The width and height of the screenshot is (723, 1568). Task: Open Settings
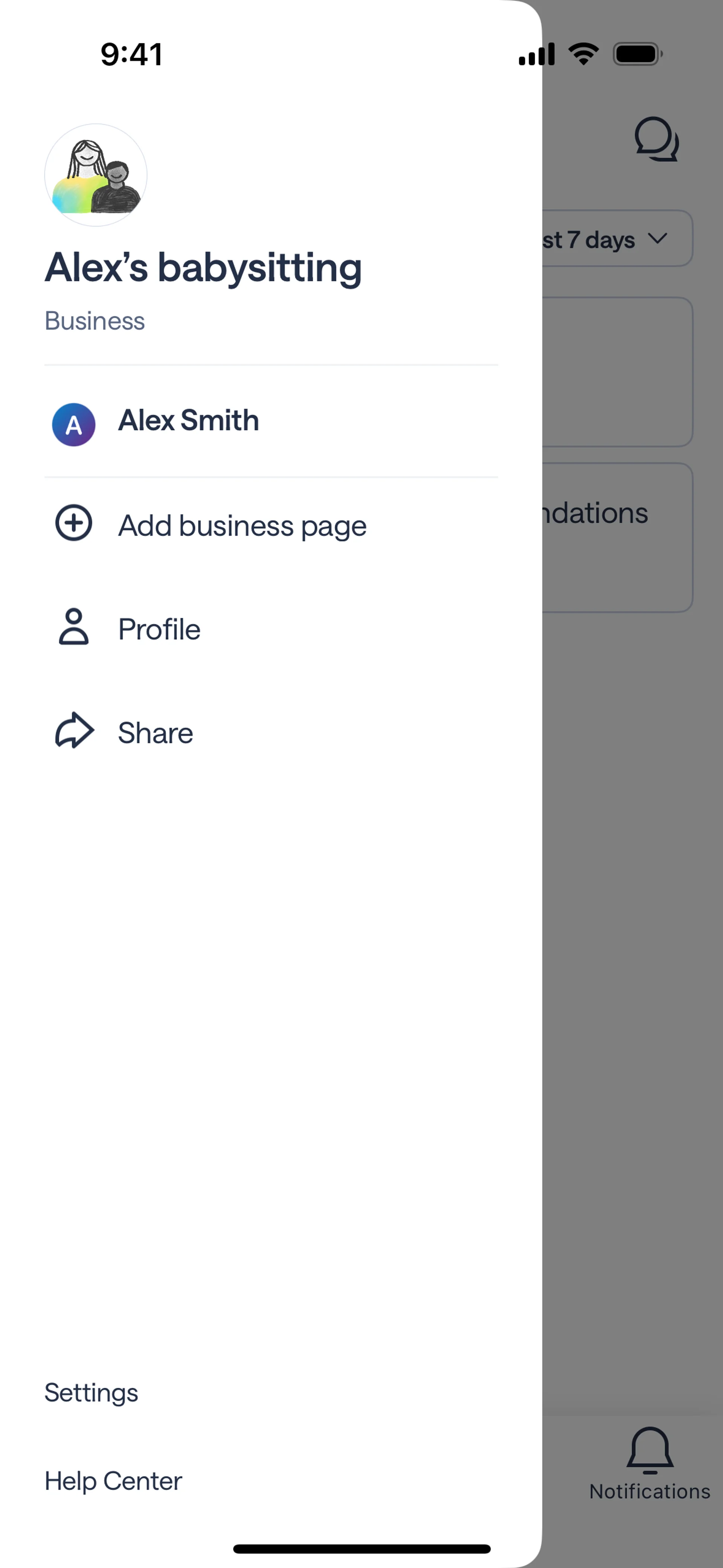[x=91, y=1393]
